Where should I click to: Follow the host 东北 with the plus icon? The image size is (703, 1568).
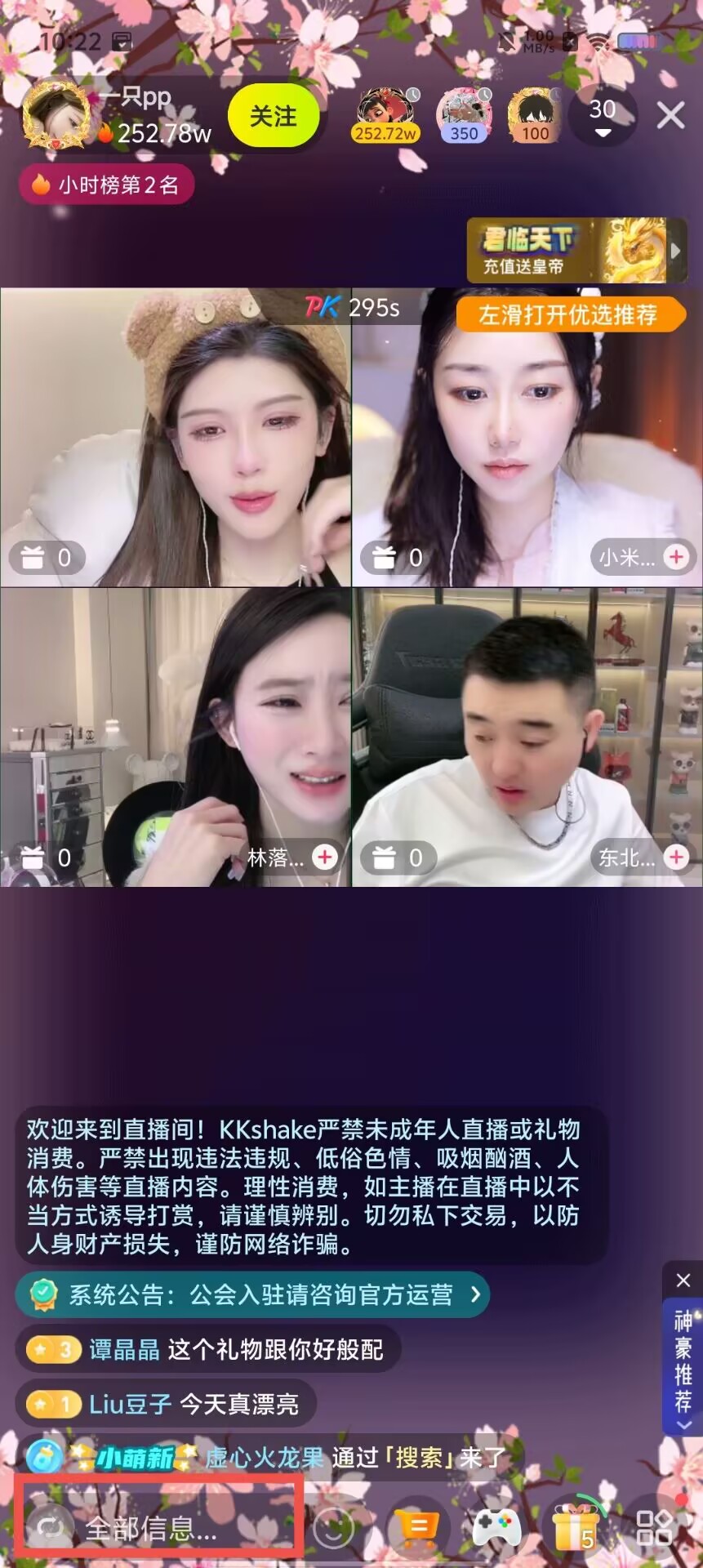pos(676,857)
